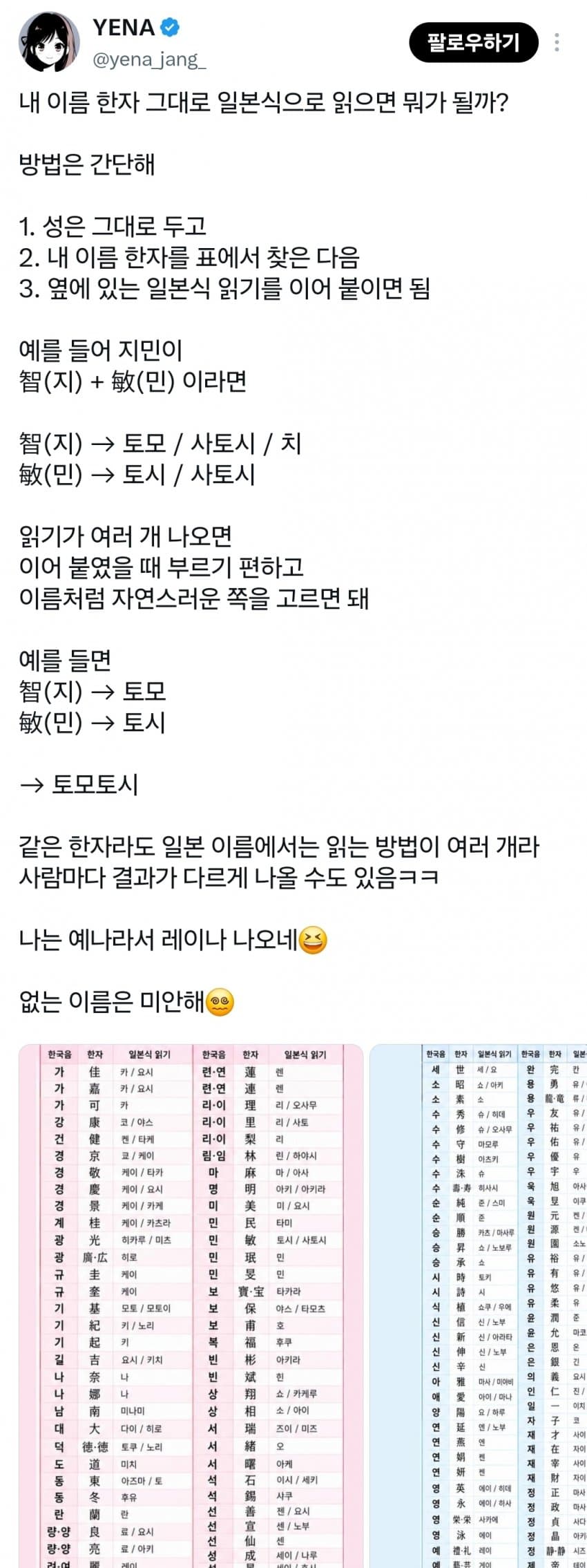
Task: Open the blue hanja table image
Action: pyautogui.click(x=479, y=1306)
